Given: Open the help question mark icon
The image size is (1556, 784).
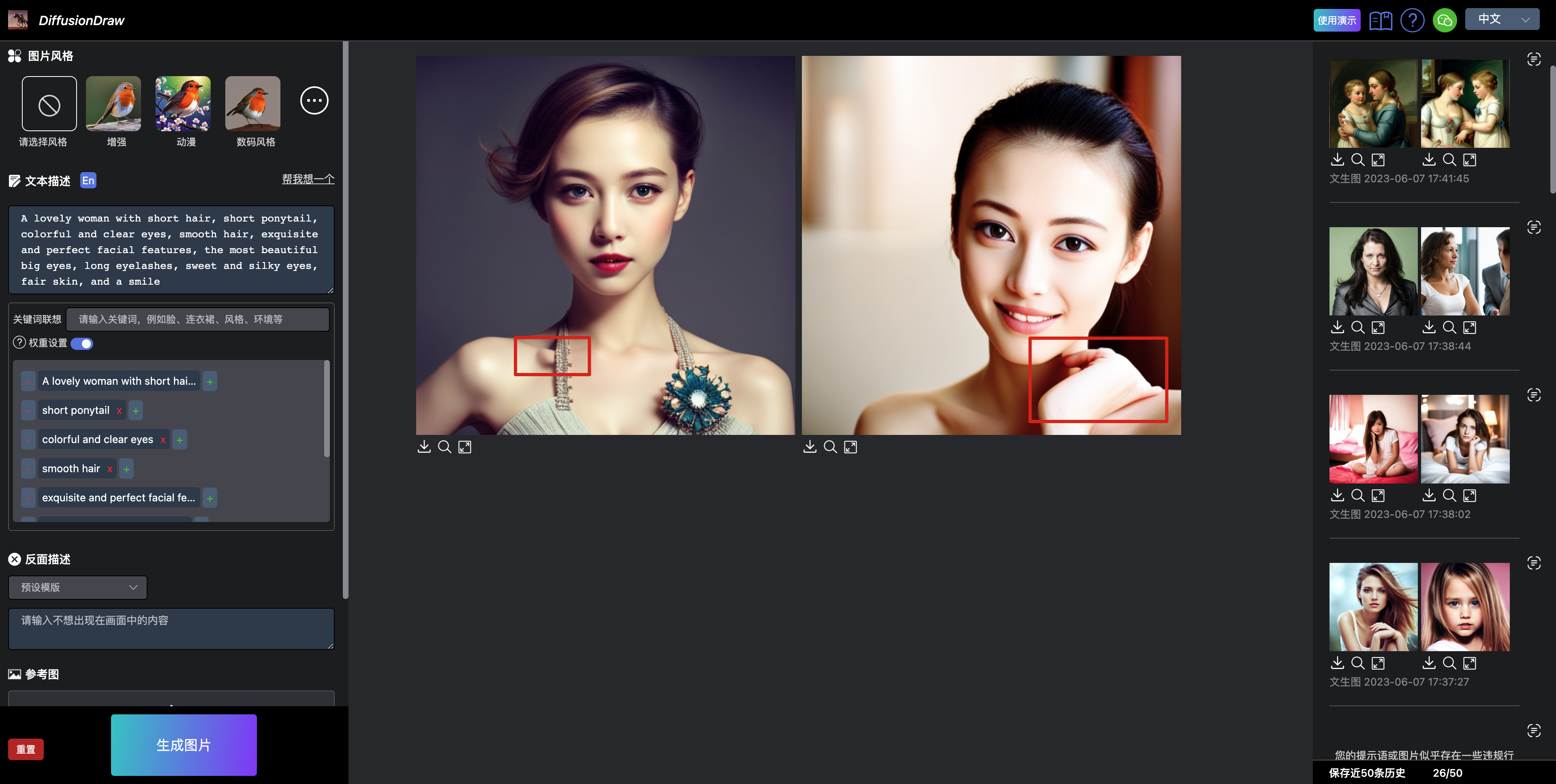Looking at the screenshot, I should tap(1412, 20).
